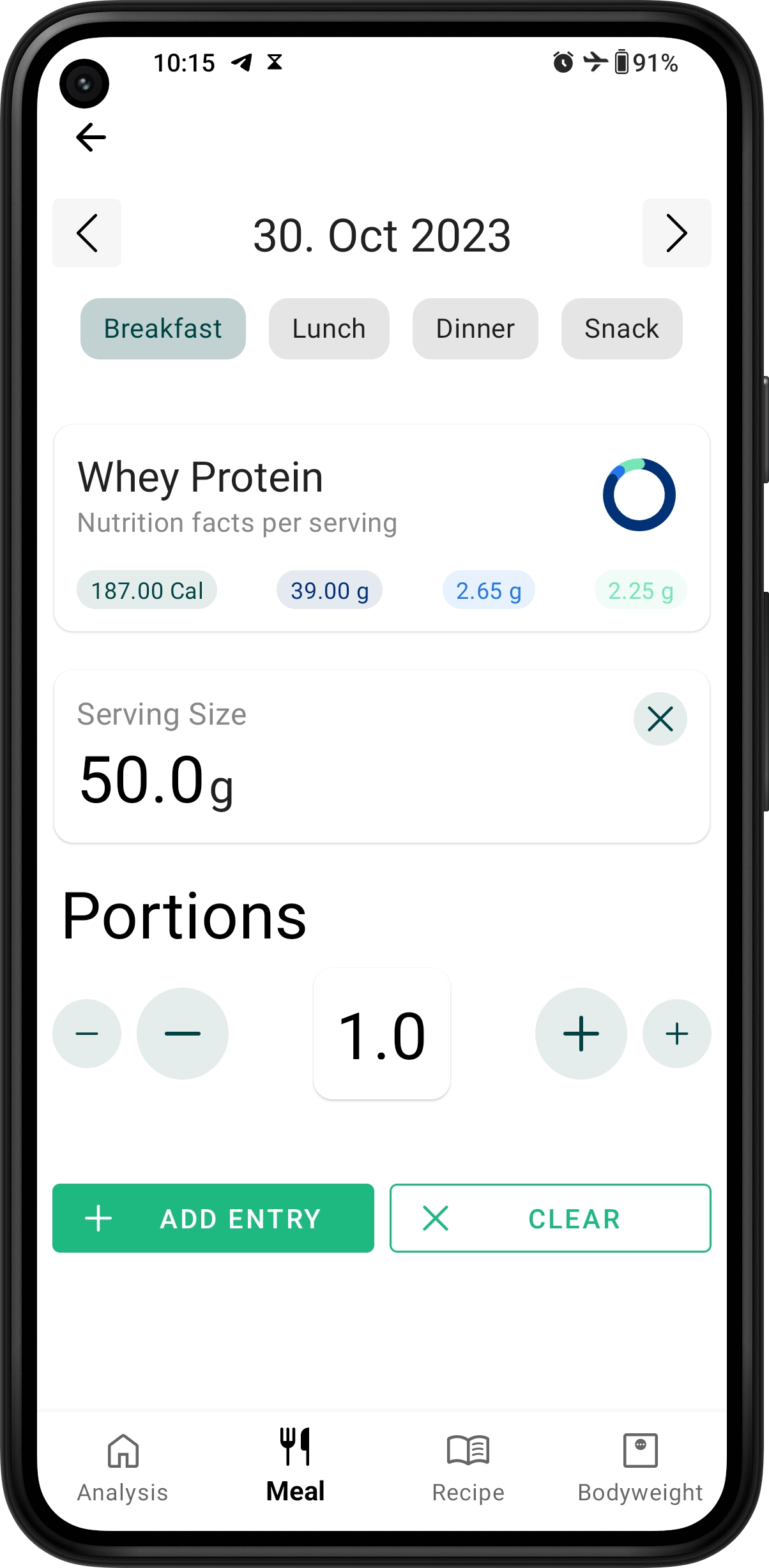Tap the Clear button
769x1568 pixels.
[x=550, y=1218]
